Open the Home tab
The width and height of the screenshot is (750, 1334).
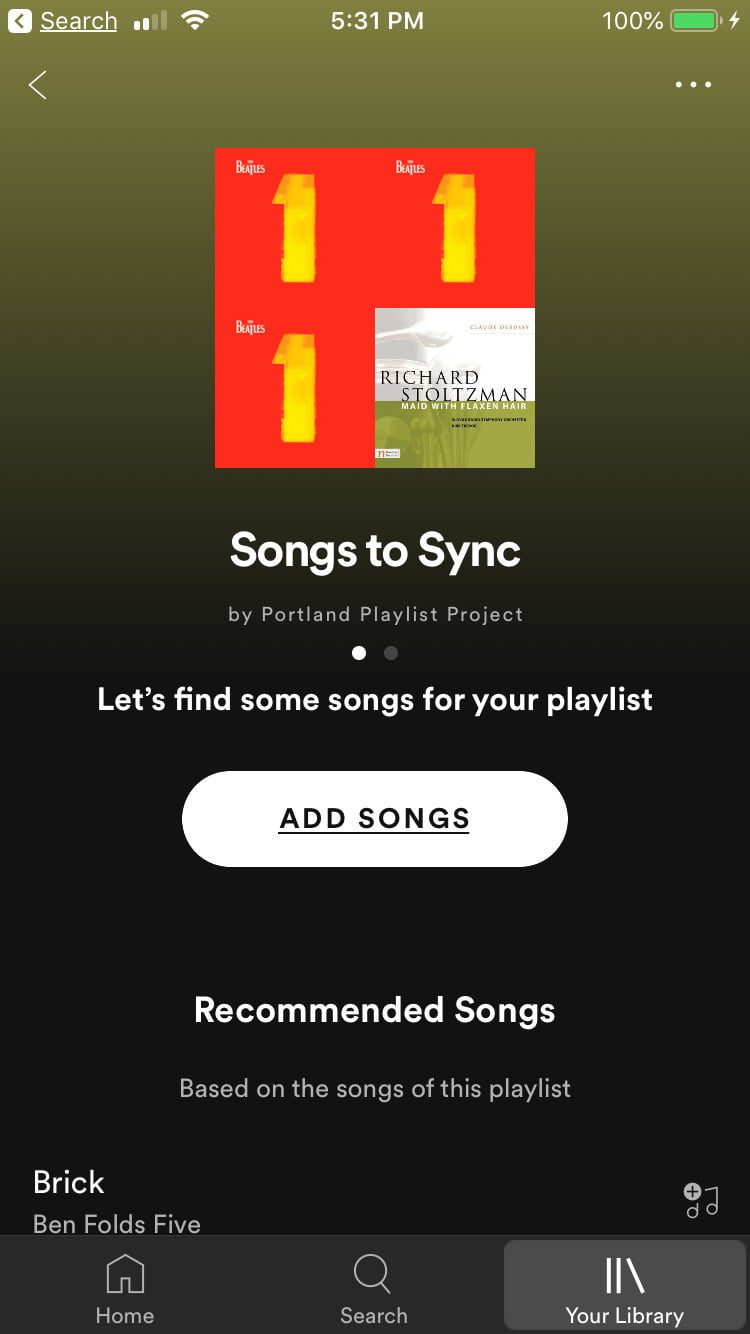pyautogui.click(x=125, y=1288)
